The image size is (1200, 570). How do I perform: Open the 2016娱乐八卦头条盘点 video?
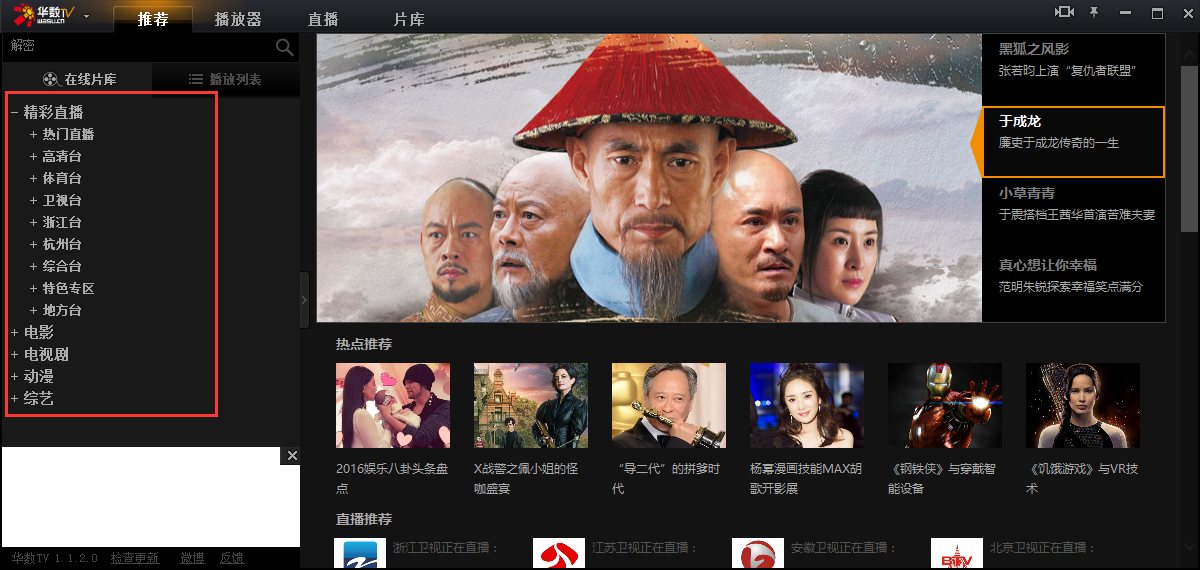coord(393,405)
